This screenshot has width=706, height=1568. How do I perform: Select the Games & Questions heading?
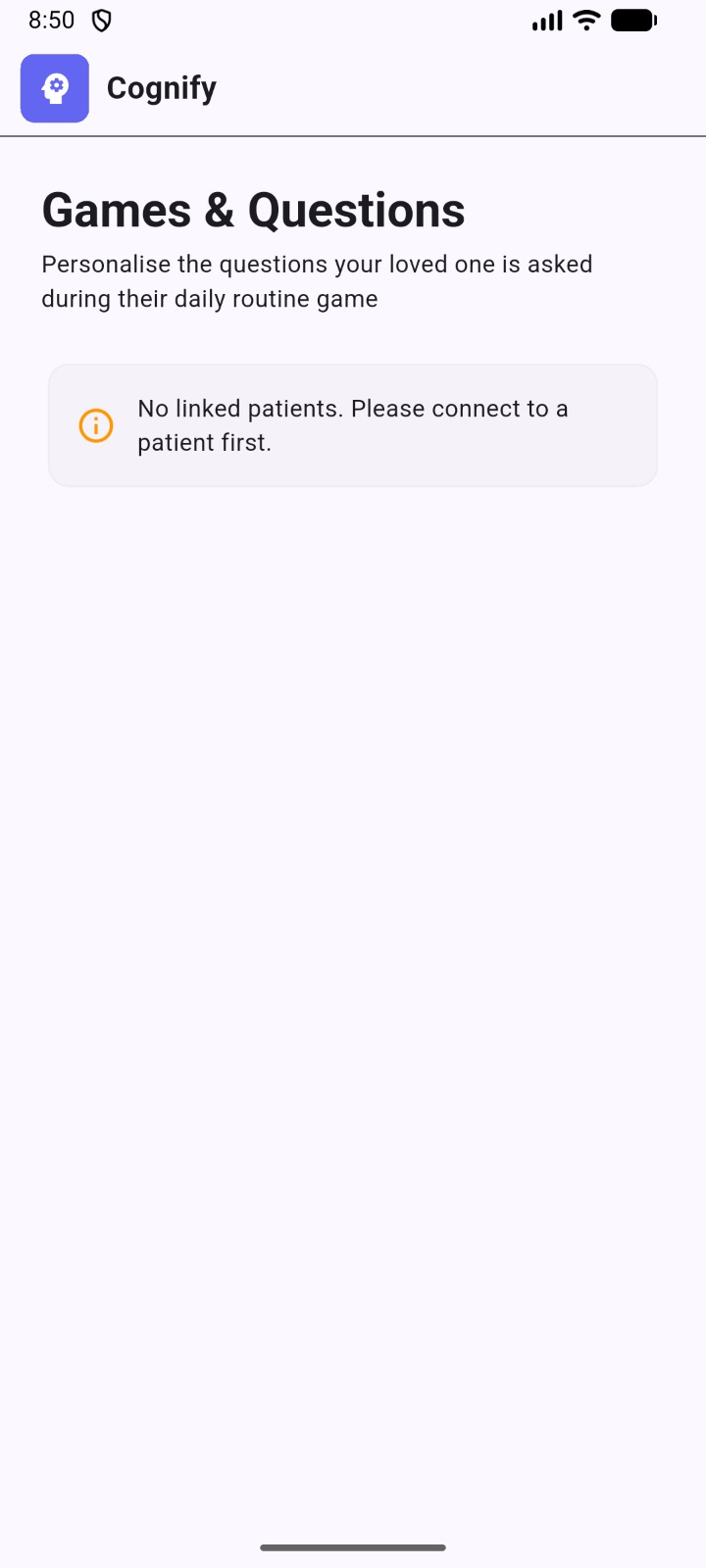tap(253, 210)
